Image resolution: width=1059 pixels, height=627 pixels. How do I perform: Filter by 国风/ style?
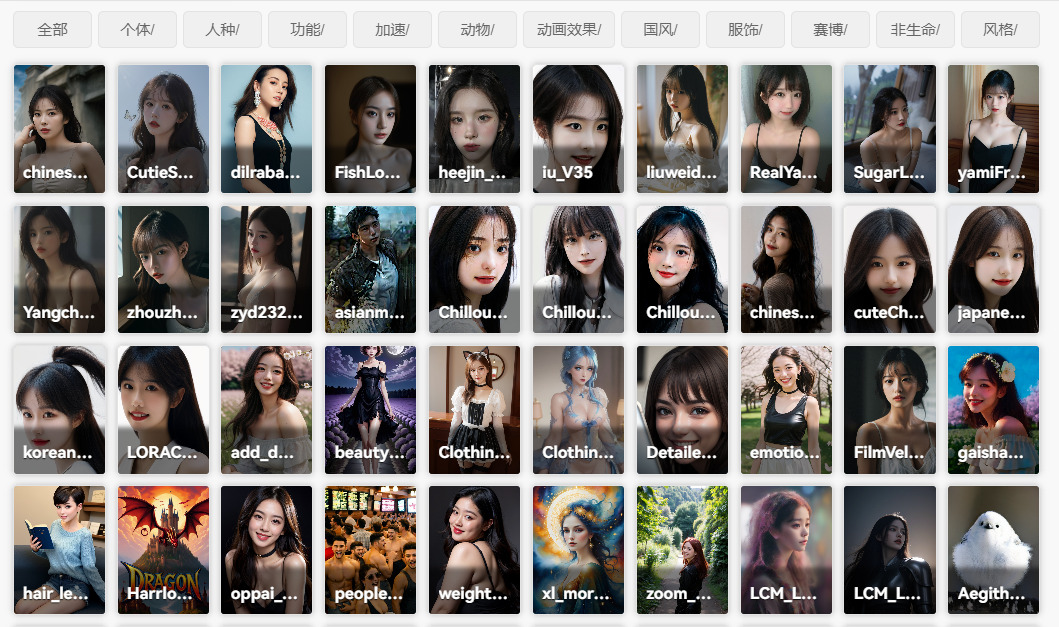pyautogui.click(x=660, y=30)
